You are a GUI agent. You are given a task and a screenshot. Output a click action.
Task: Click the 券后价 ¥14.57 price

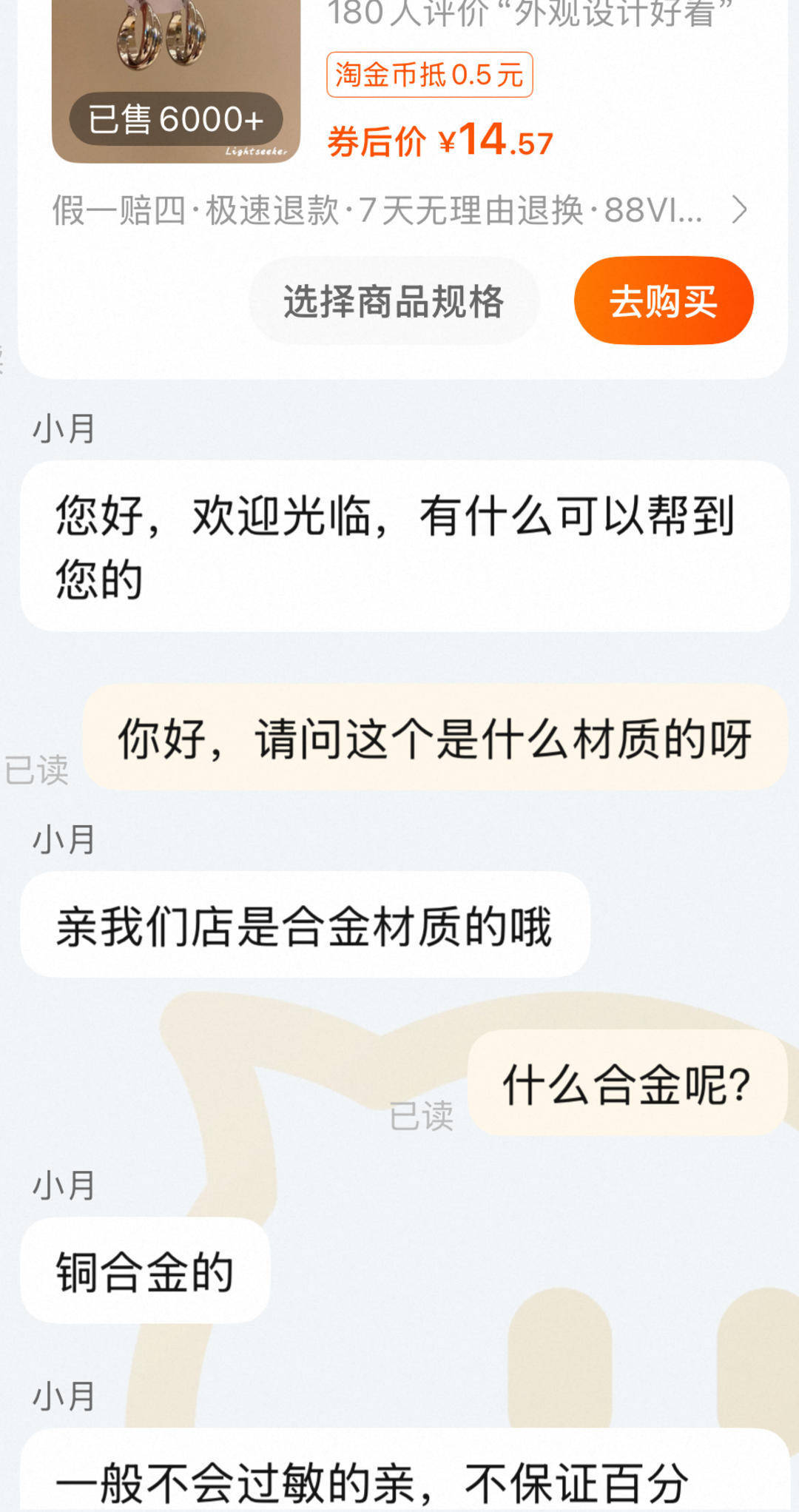tap(440, 138)
